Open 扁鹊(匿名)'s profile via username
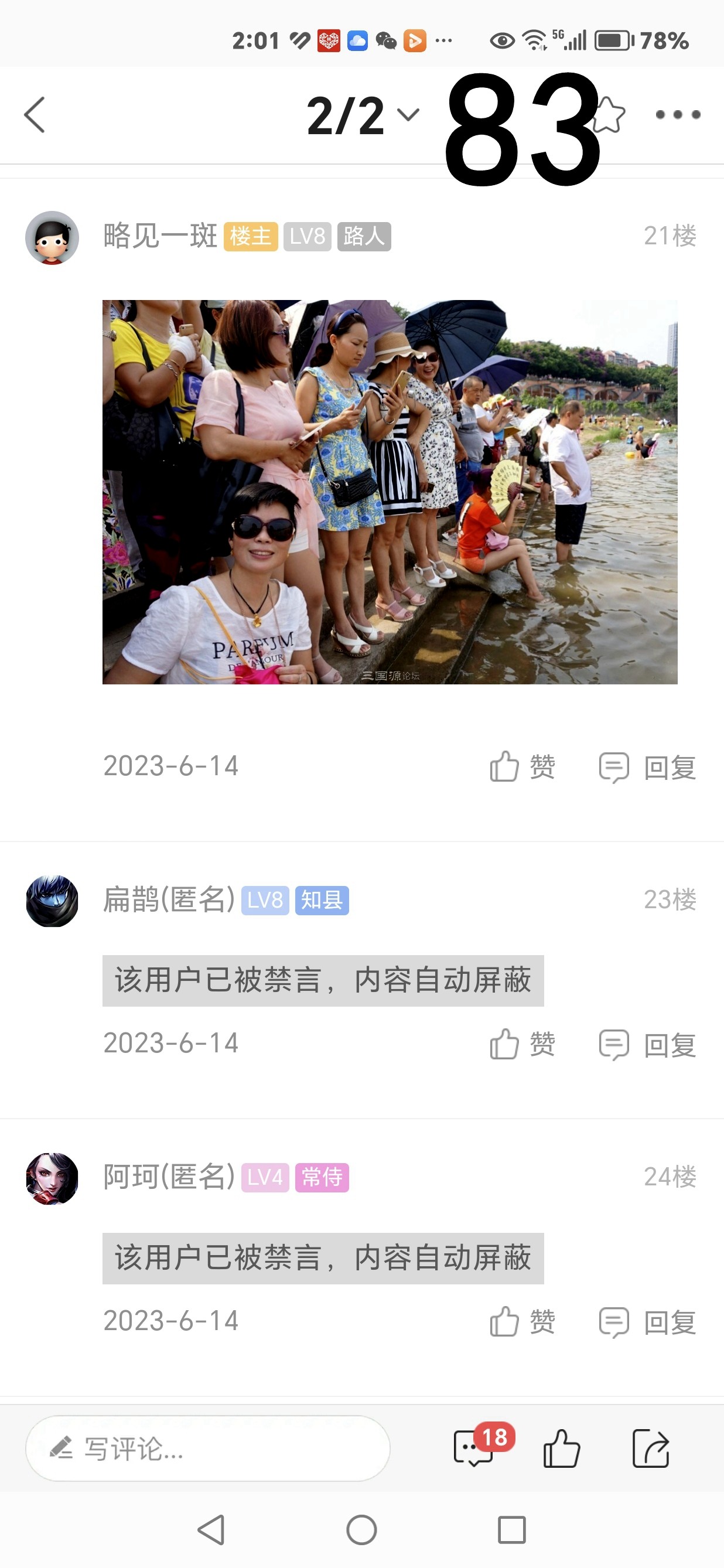724x1568 pixels. (x=169, y=901)
